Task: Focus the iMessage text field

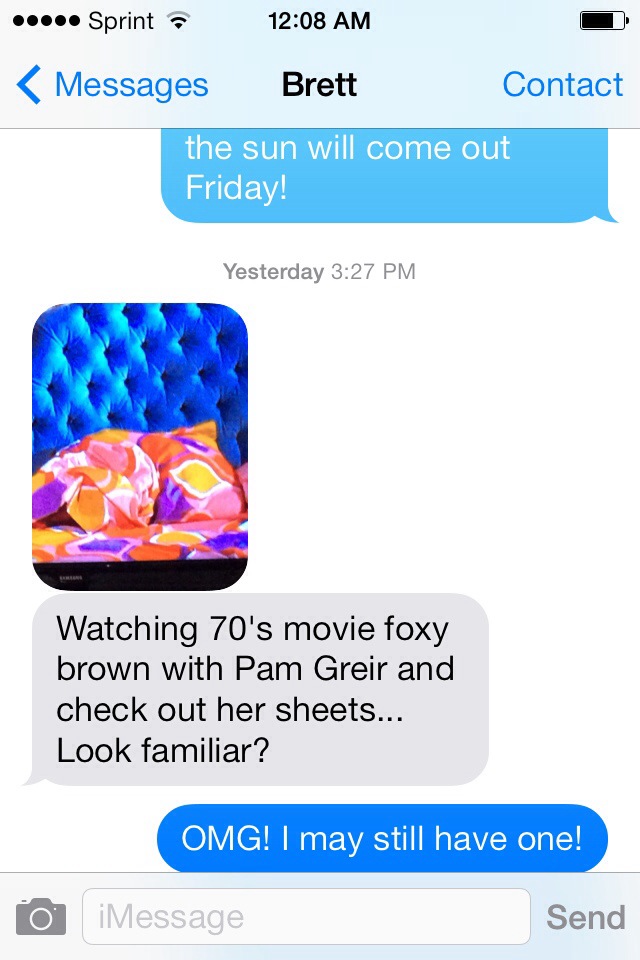Action: [x=305, y=916]
